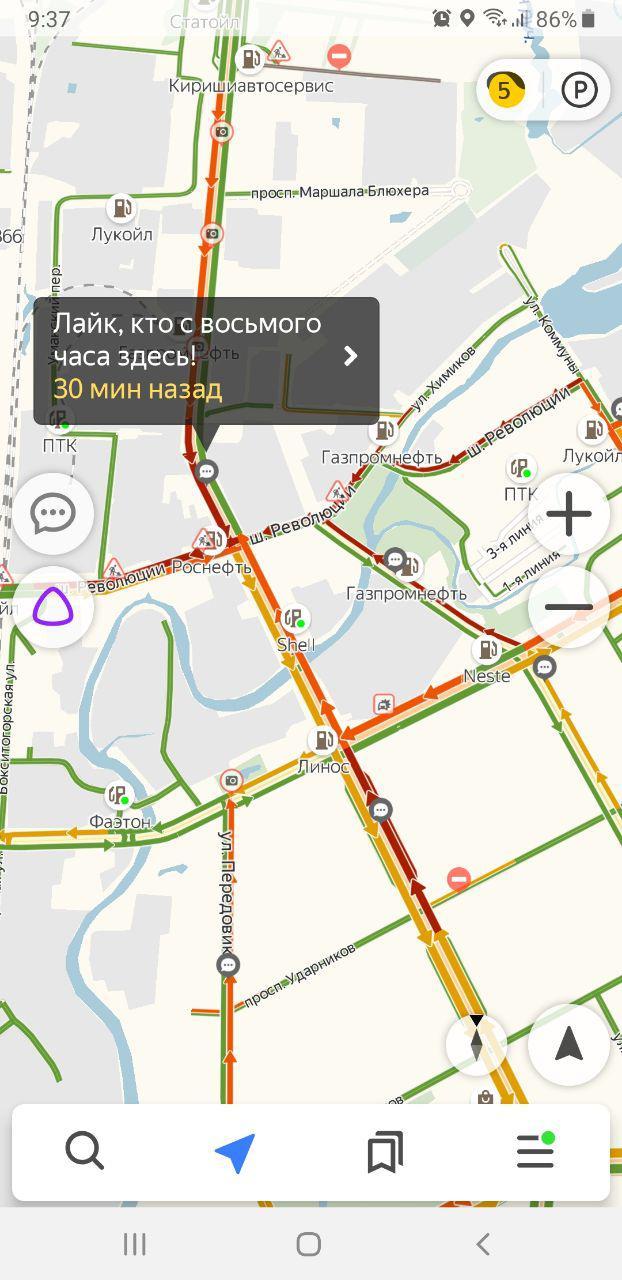Open road conversations chat button
622x1280 pixels.
coord(53,514)
